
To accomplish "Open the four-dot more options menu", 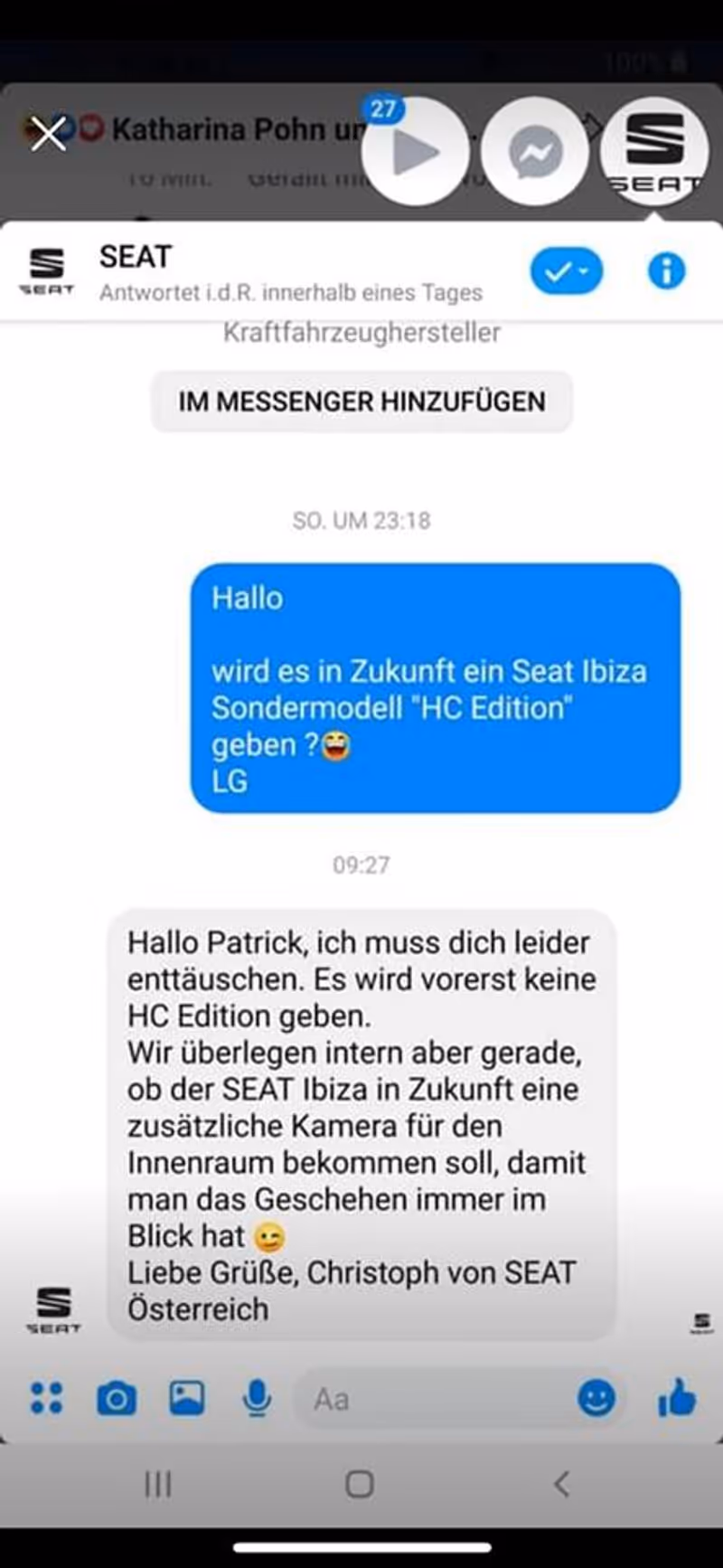I will 47,1398.
